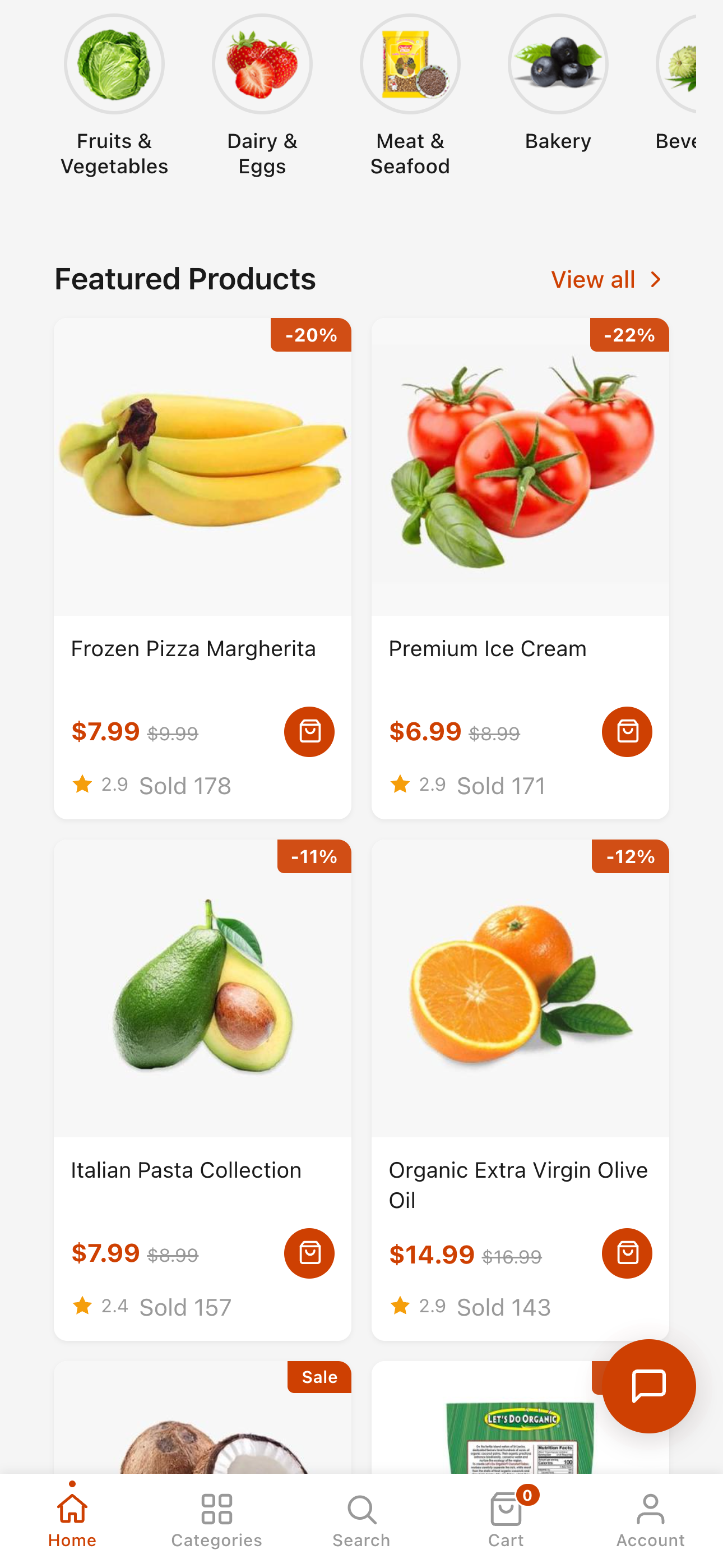Add Organic Extra Virgin Olive Oil to cart

click(627, 1253)
